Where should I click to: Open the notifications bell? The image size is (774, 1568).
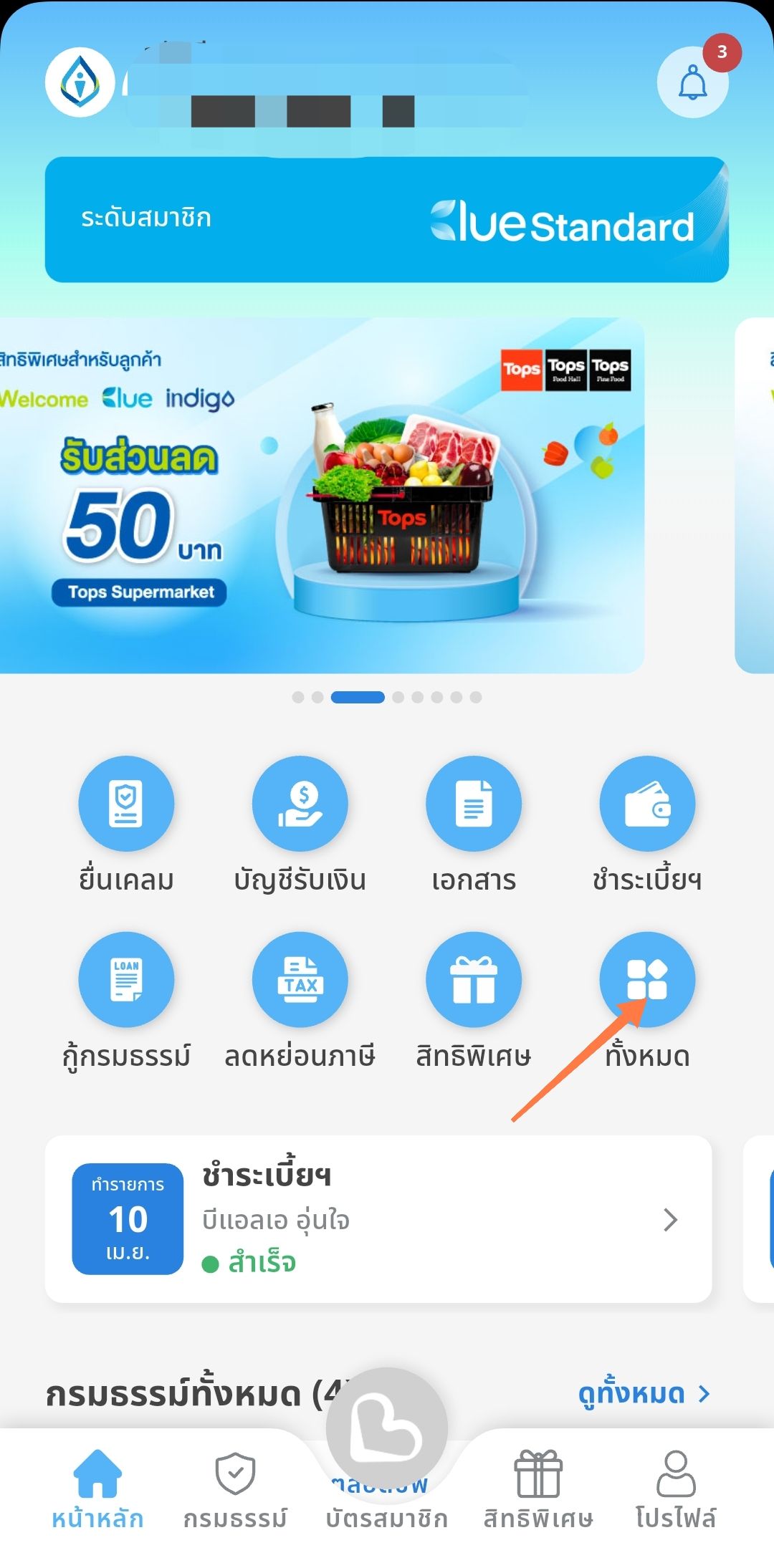(x=692, y=82)
